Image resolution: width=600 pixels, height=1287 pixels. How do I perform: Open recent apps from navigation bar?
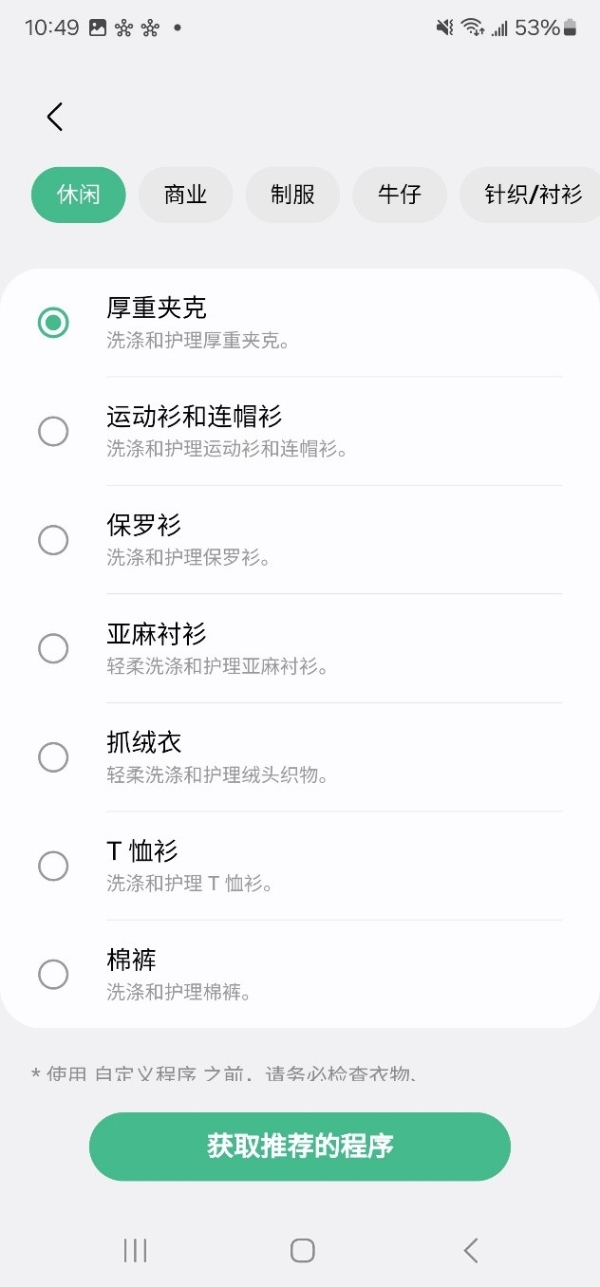pyautogui.click(x=135, y=1249)
